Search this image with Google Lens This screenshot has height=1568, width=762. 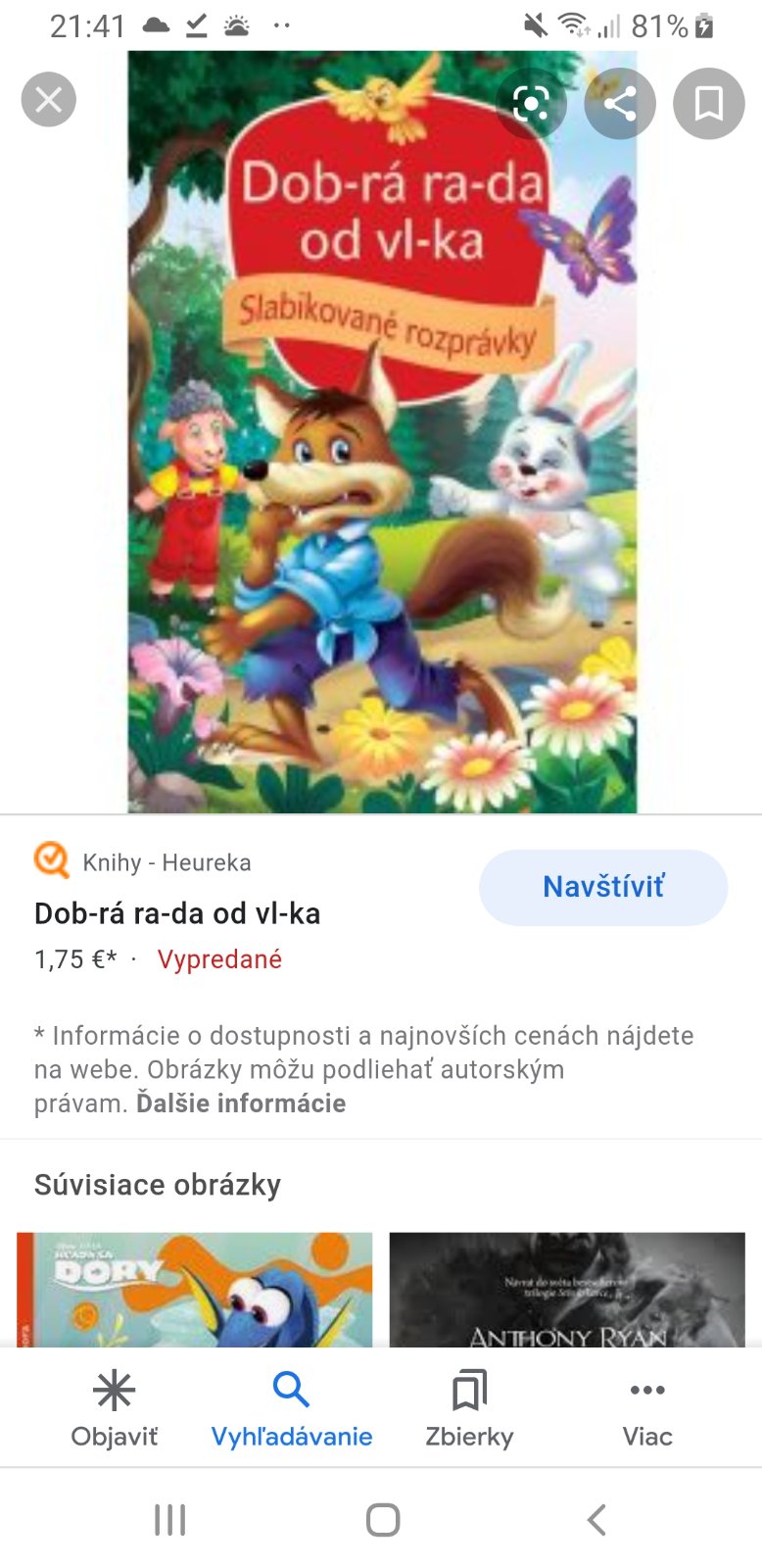(x=530, y=103)
